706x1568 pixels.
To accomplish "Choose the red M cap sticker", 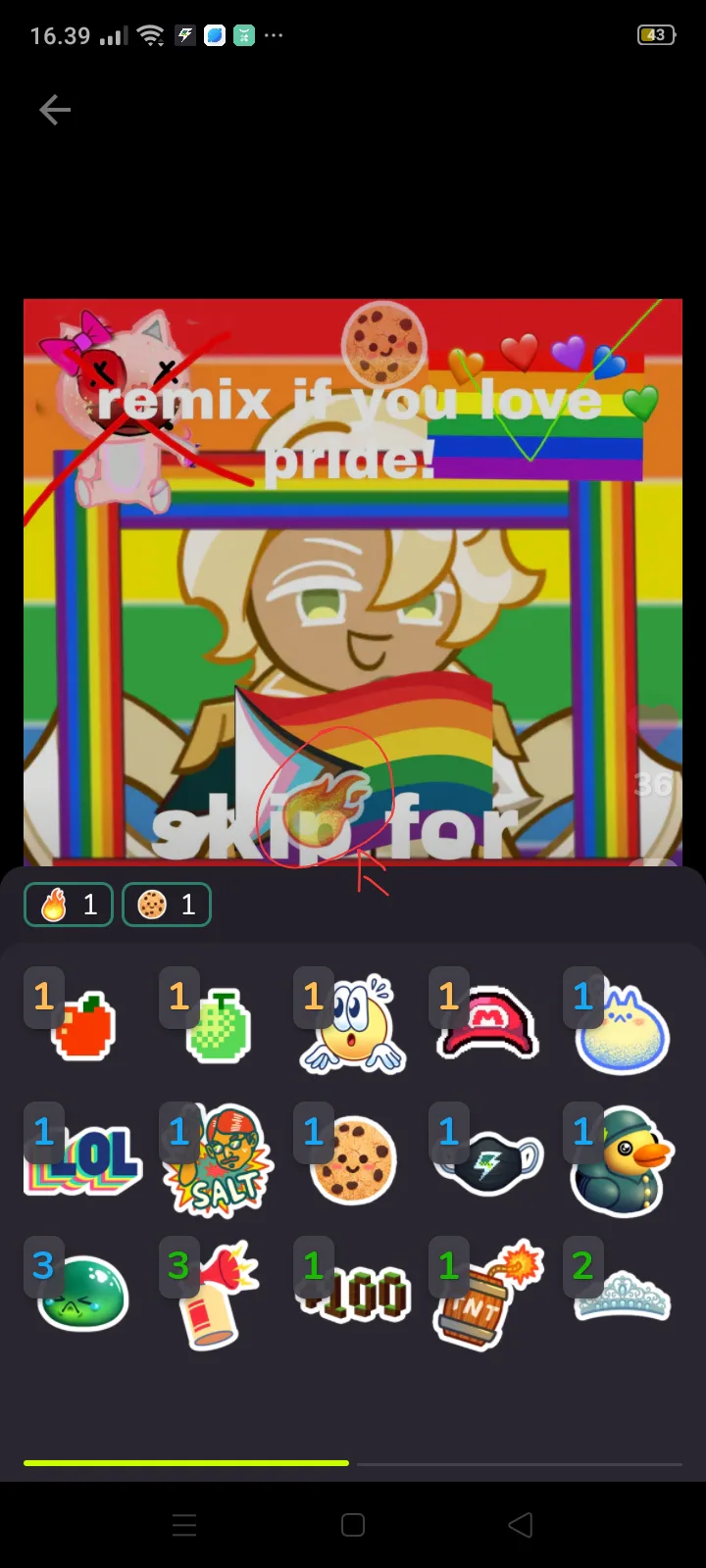I will 487,1025.
